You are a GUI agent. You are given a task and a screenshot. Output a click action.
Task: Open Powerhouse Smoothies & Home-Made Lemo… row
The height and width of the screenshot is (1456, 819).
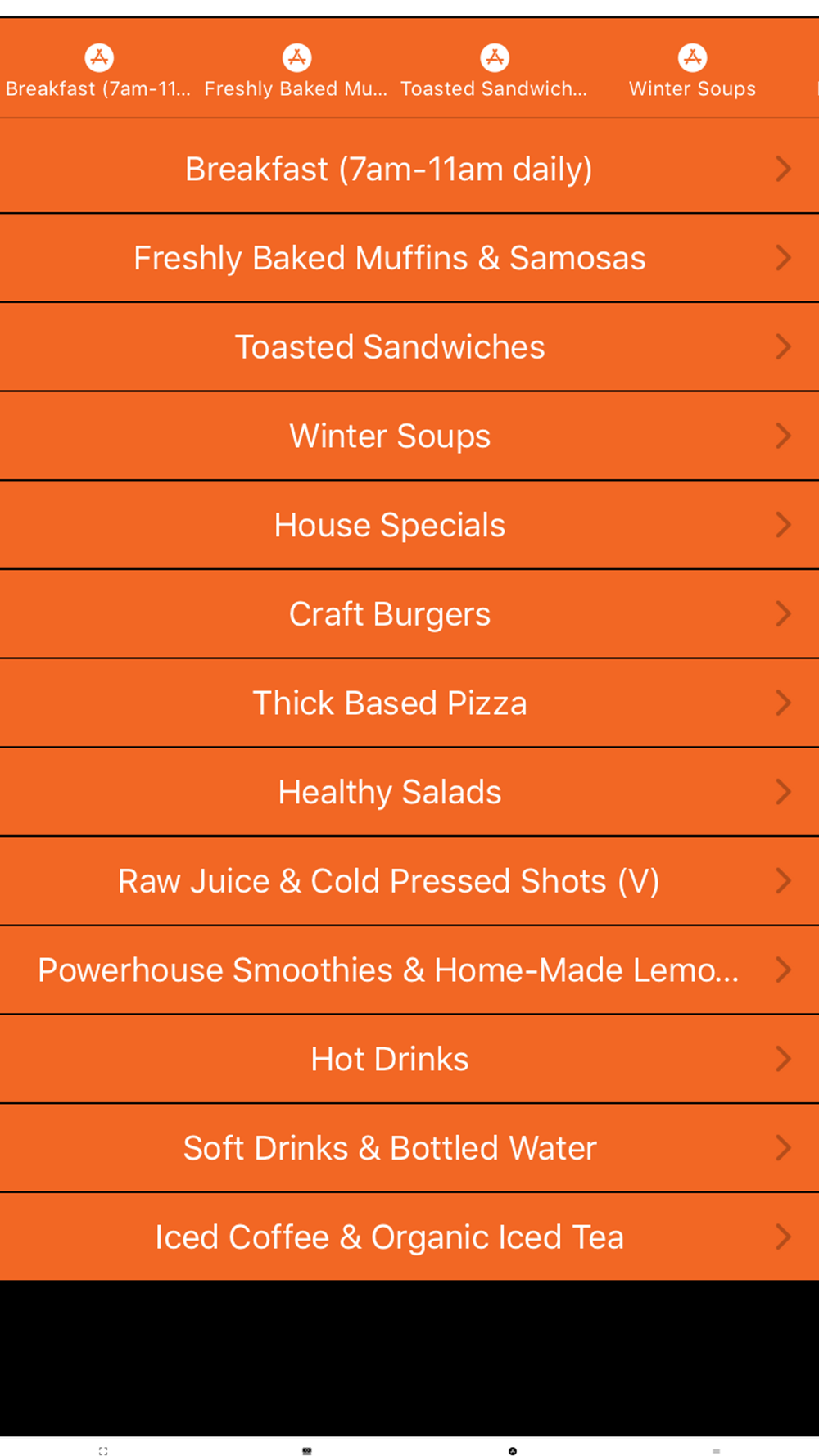click(409, 970)
